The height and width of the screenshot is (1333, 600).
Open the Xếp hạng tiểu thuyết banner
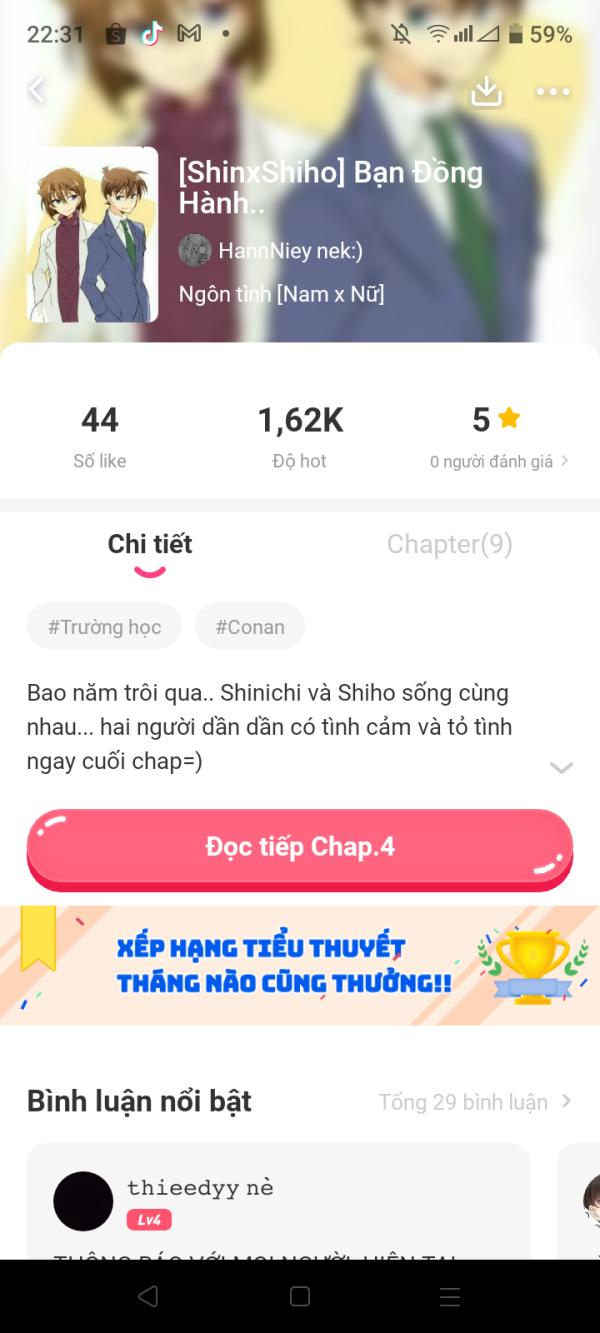click(x=300, y=965)
